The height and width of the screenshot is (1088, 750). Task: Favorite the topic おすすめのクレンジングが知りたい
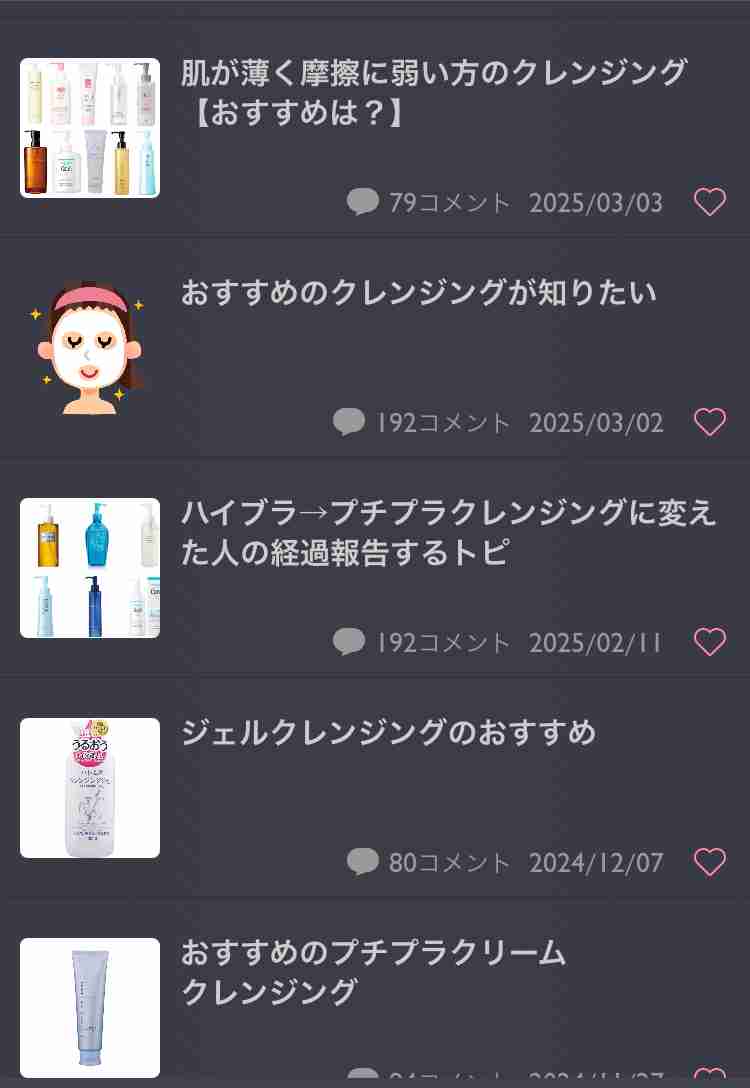pyautogui.click(x=710, y=422)
